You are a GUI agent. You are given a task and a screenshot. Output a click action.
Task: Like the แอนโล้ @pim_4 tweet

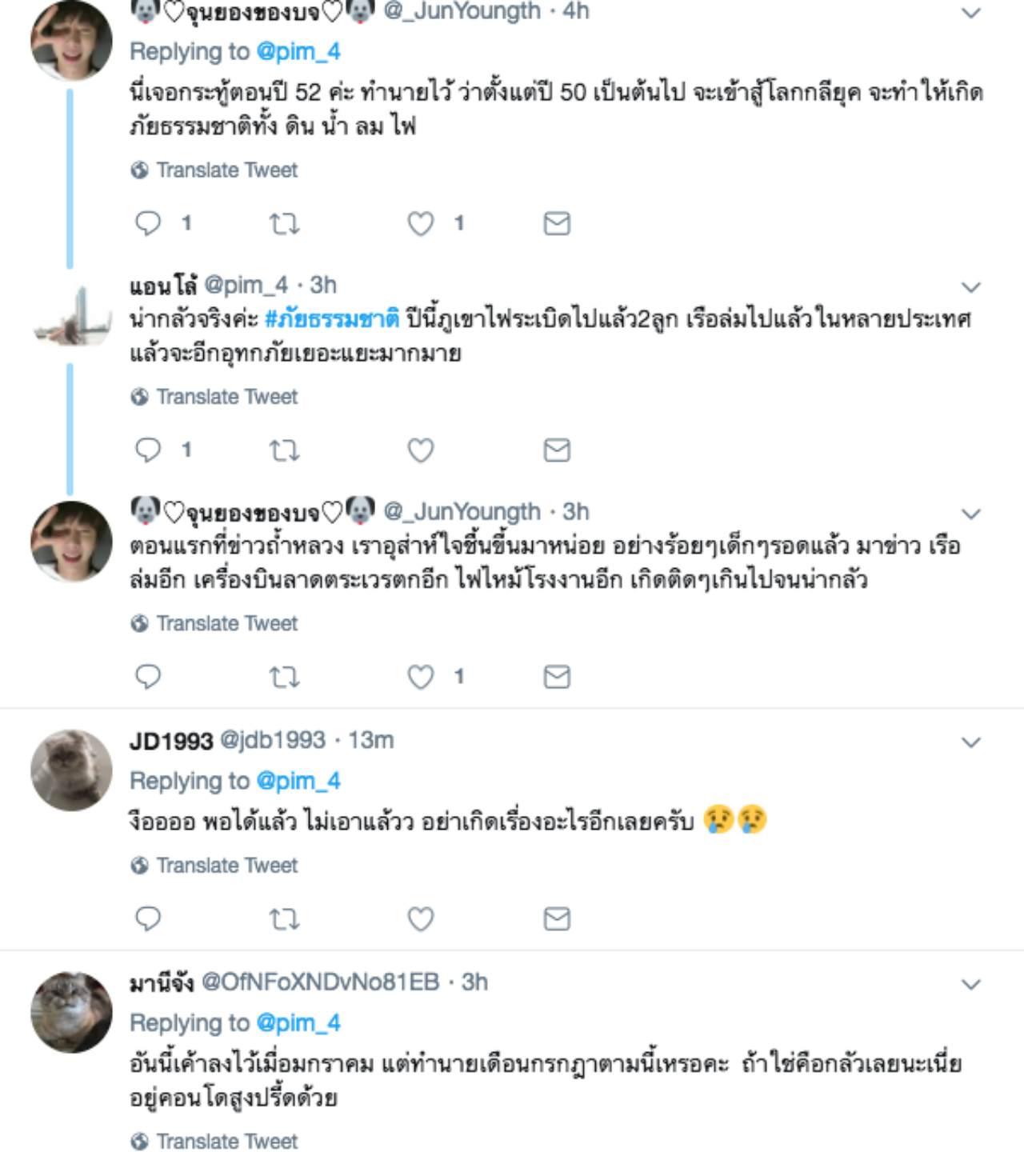421,450
